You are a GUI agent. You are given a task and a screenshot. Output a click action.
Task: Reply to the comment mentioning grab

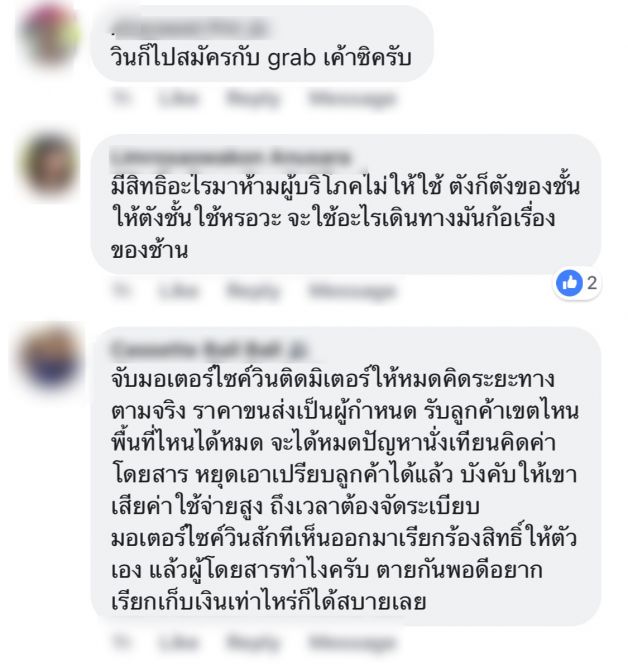click(244, 100)
